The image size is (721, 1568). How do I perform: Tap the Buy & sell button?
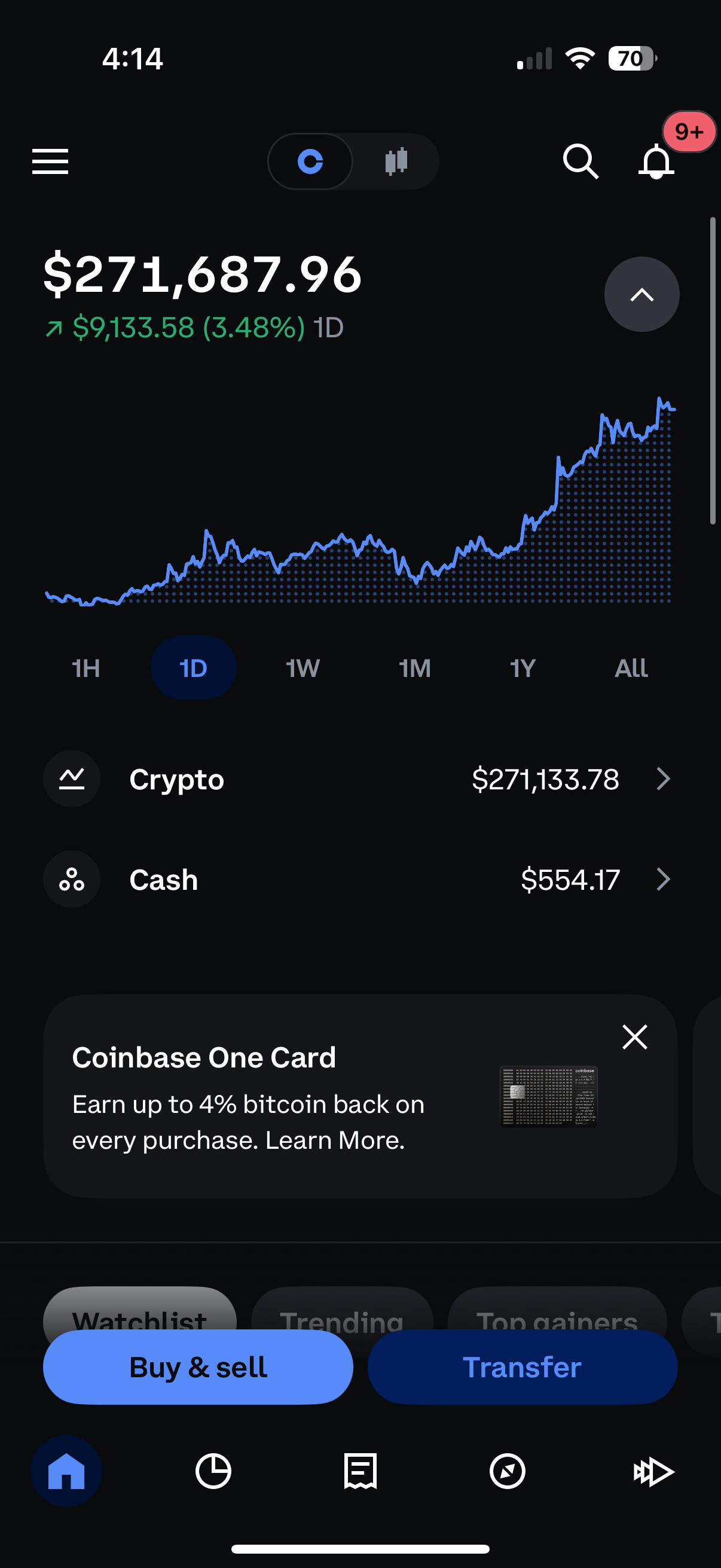click(198, 1367)
